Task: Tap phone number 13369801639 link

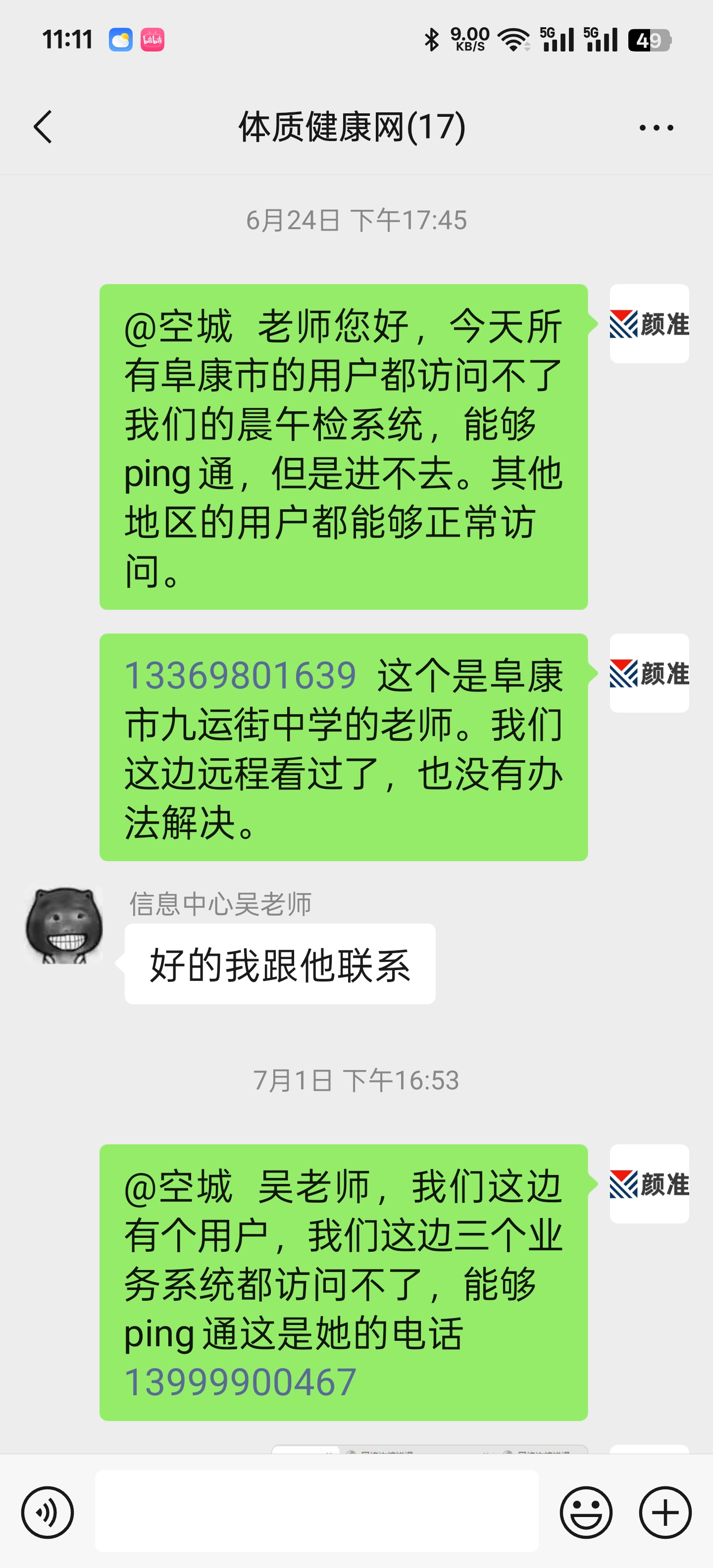Action: [x=240, y=676]
